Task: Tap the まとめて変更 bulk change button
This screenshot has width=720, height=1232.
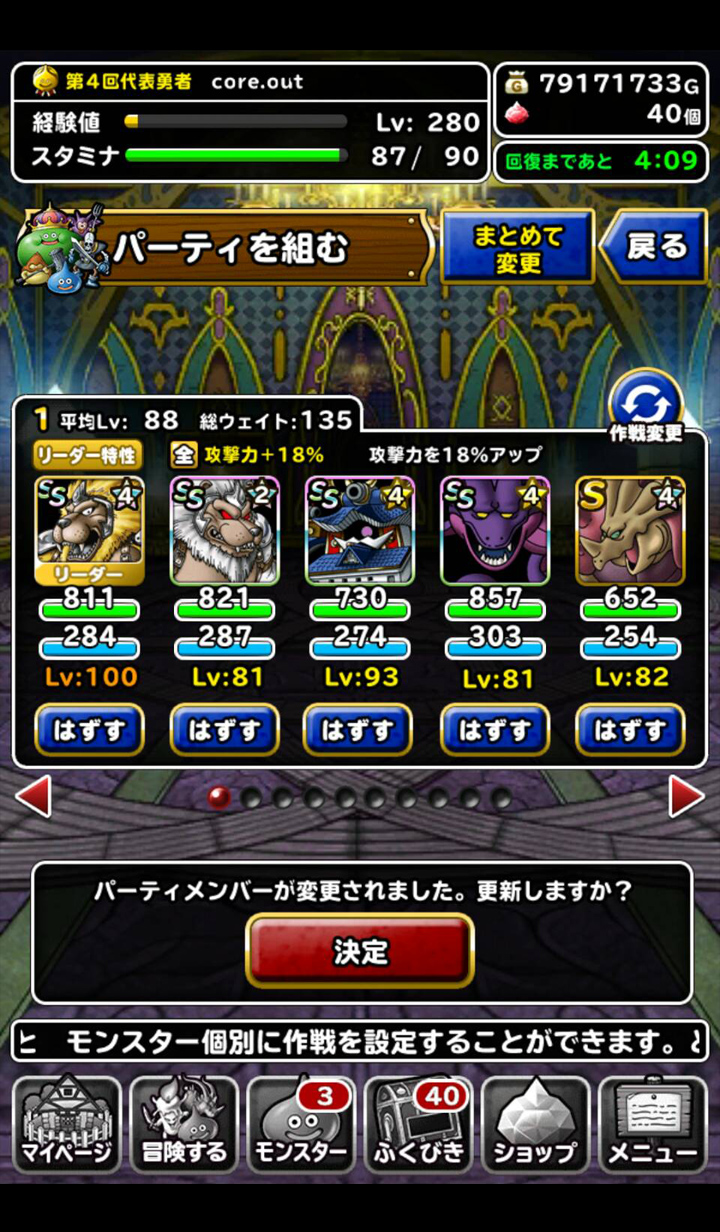Action: [x=518, y=247]
